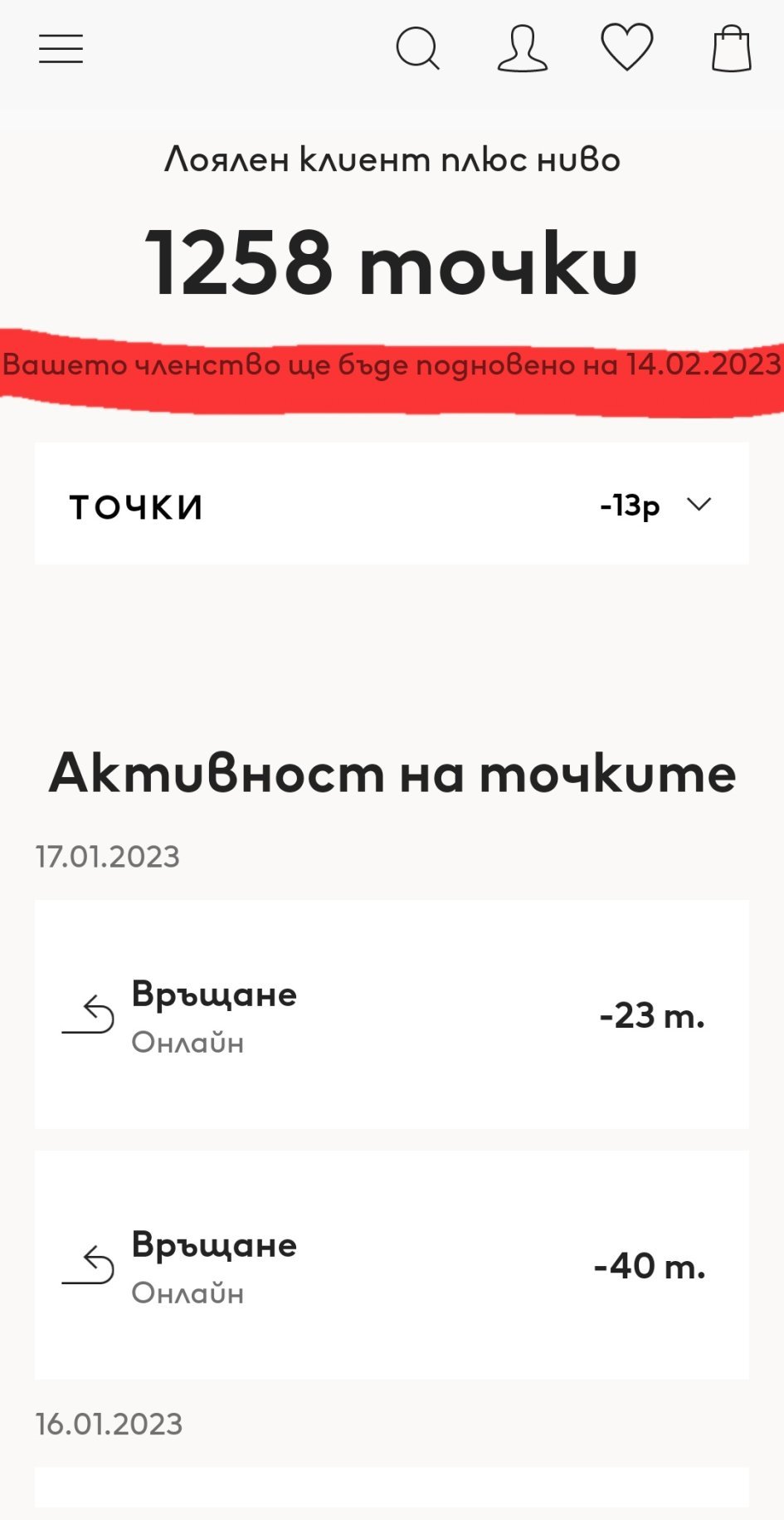Expand the ТОЧКИ section

click(x=392, y=504)
